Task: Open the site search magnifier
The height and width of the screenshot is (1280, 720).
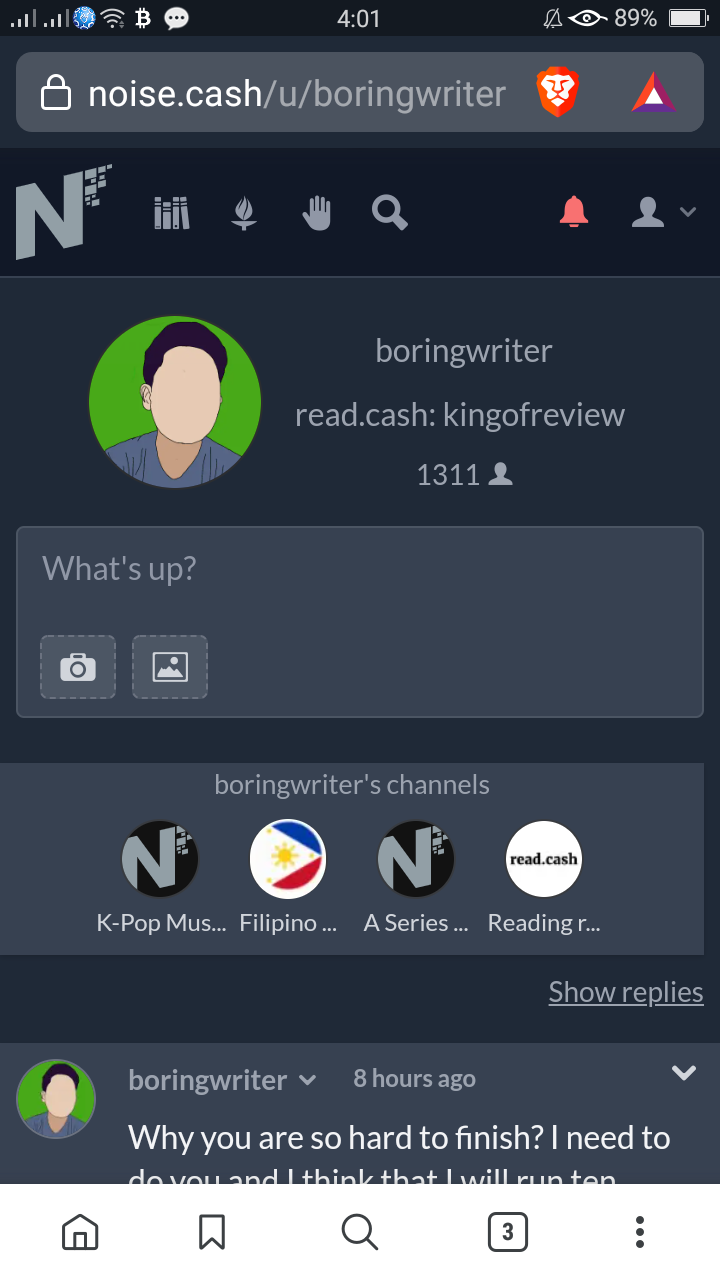Action: click(389, 212)
